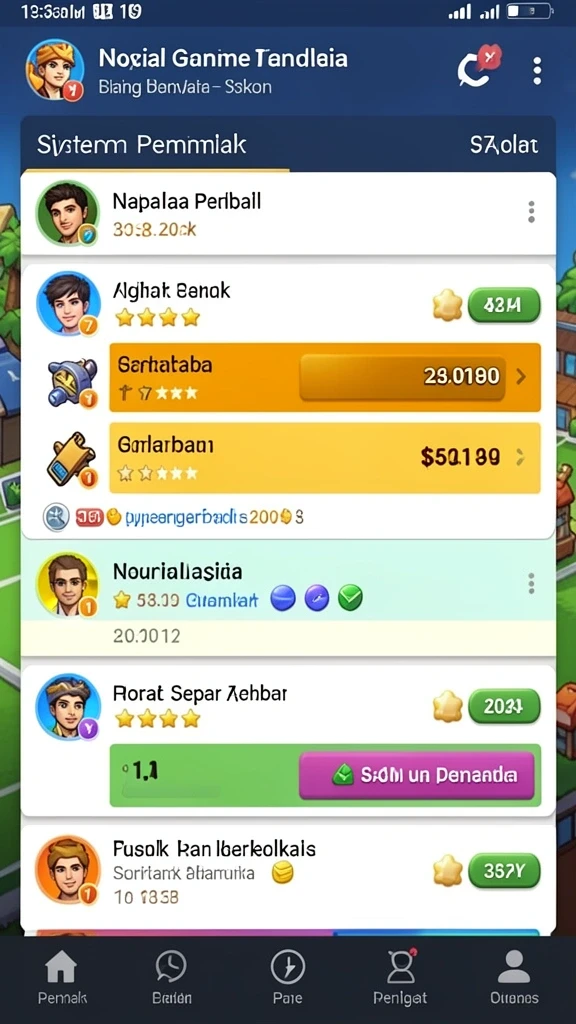Screen dimensions: 576x1024
Task: Tap the green 42M button by Alghak Benak
Action: (504, 305)
